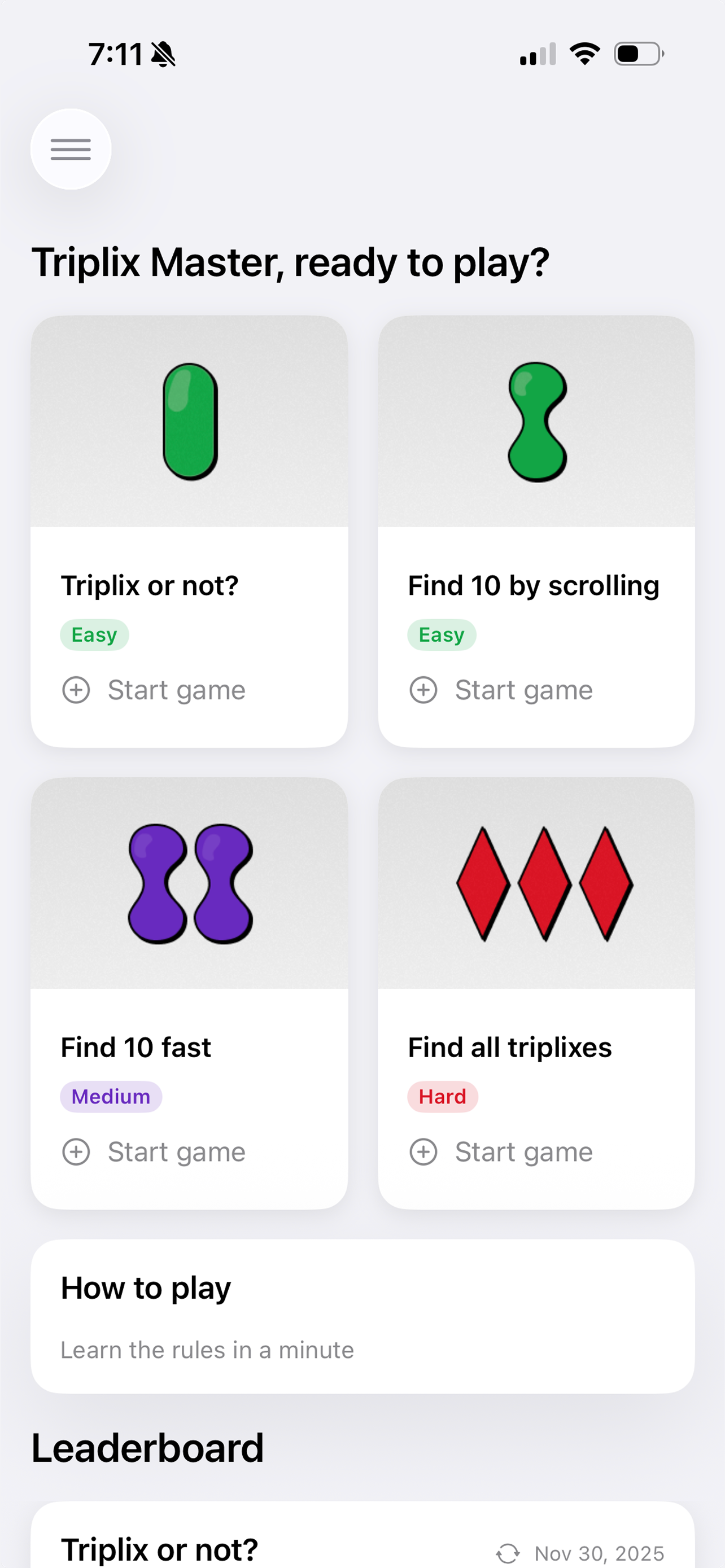Click the plus icon under Find all triplixes
This screenshot has height=1568, width=725.
(x=423, y=1152)
